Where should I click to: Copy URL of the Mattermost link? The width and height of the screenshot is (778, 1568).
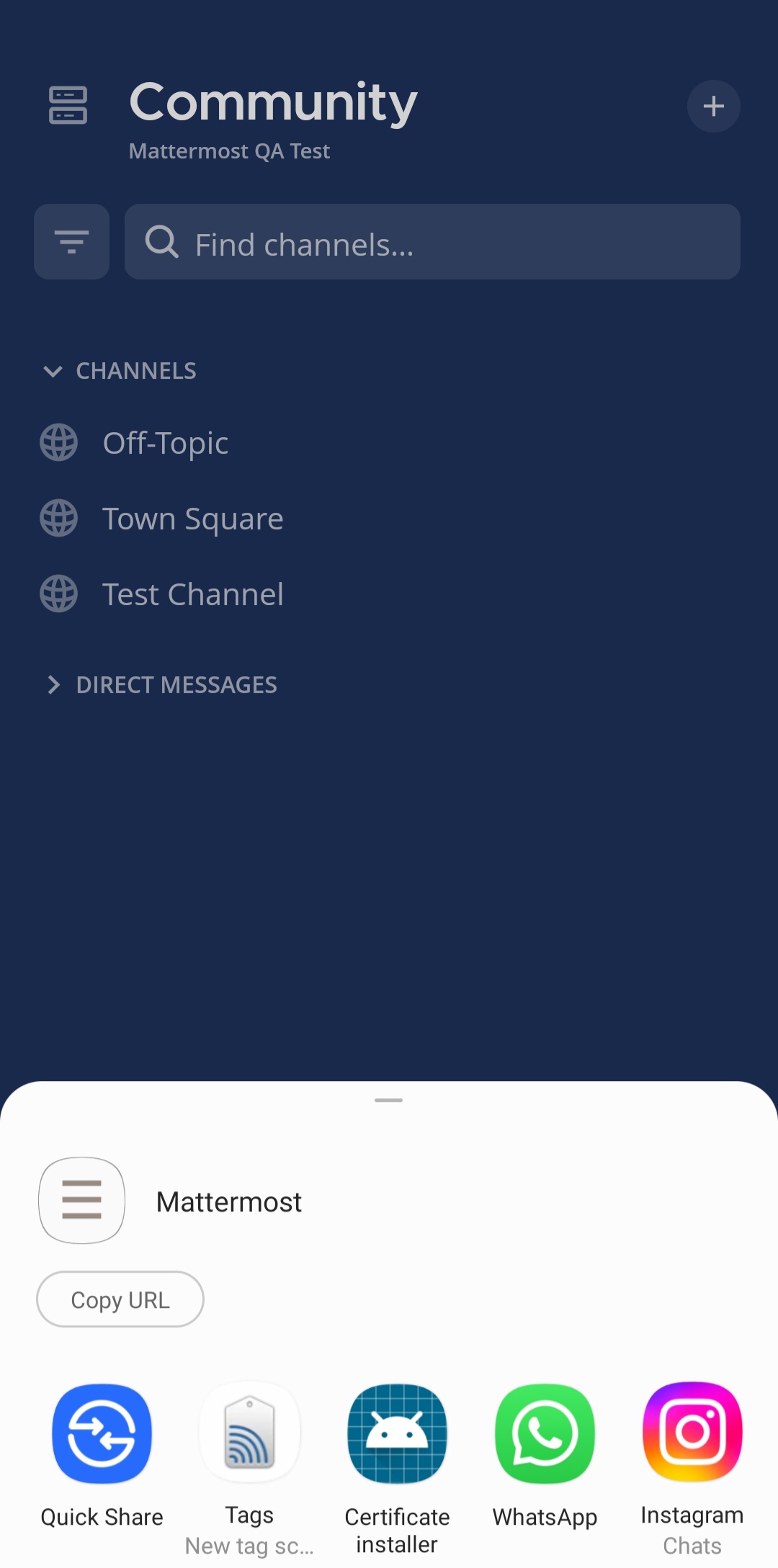(x=120, y=1299)
